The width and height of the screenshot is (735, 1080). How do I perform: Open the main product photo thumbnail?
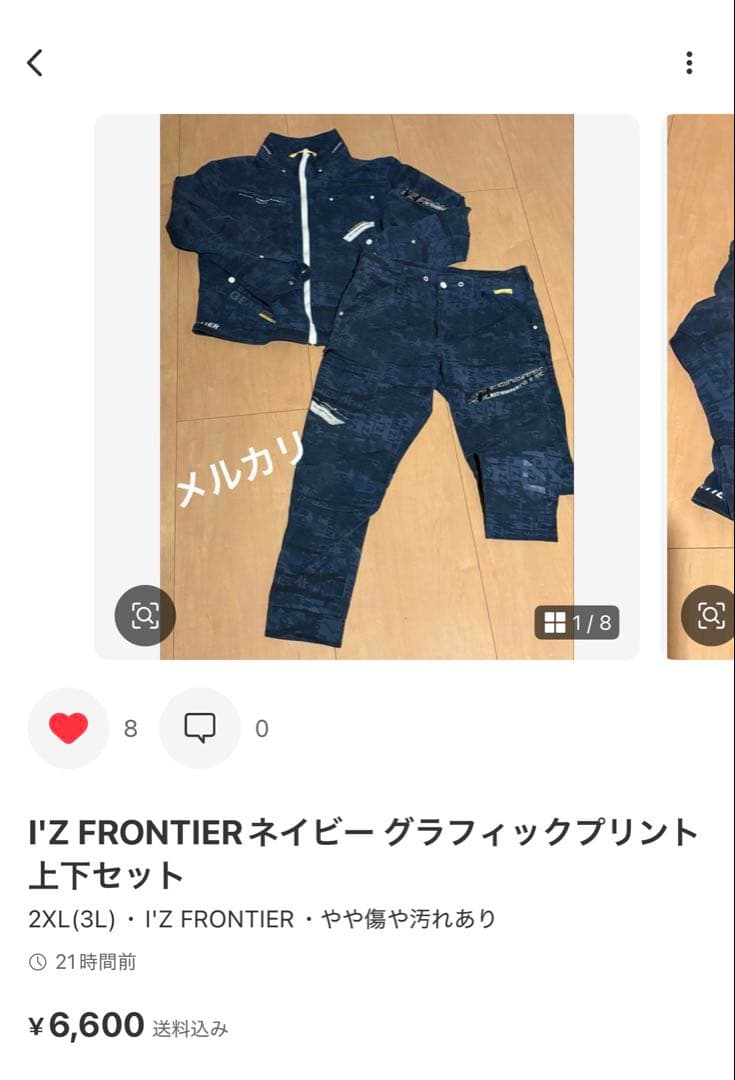click(x=370, y=385)
